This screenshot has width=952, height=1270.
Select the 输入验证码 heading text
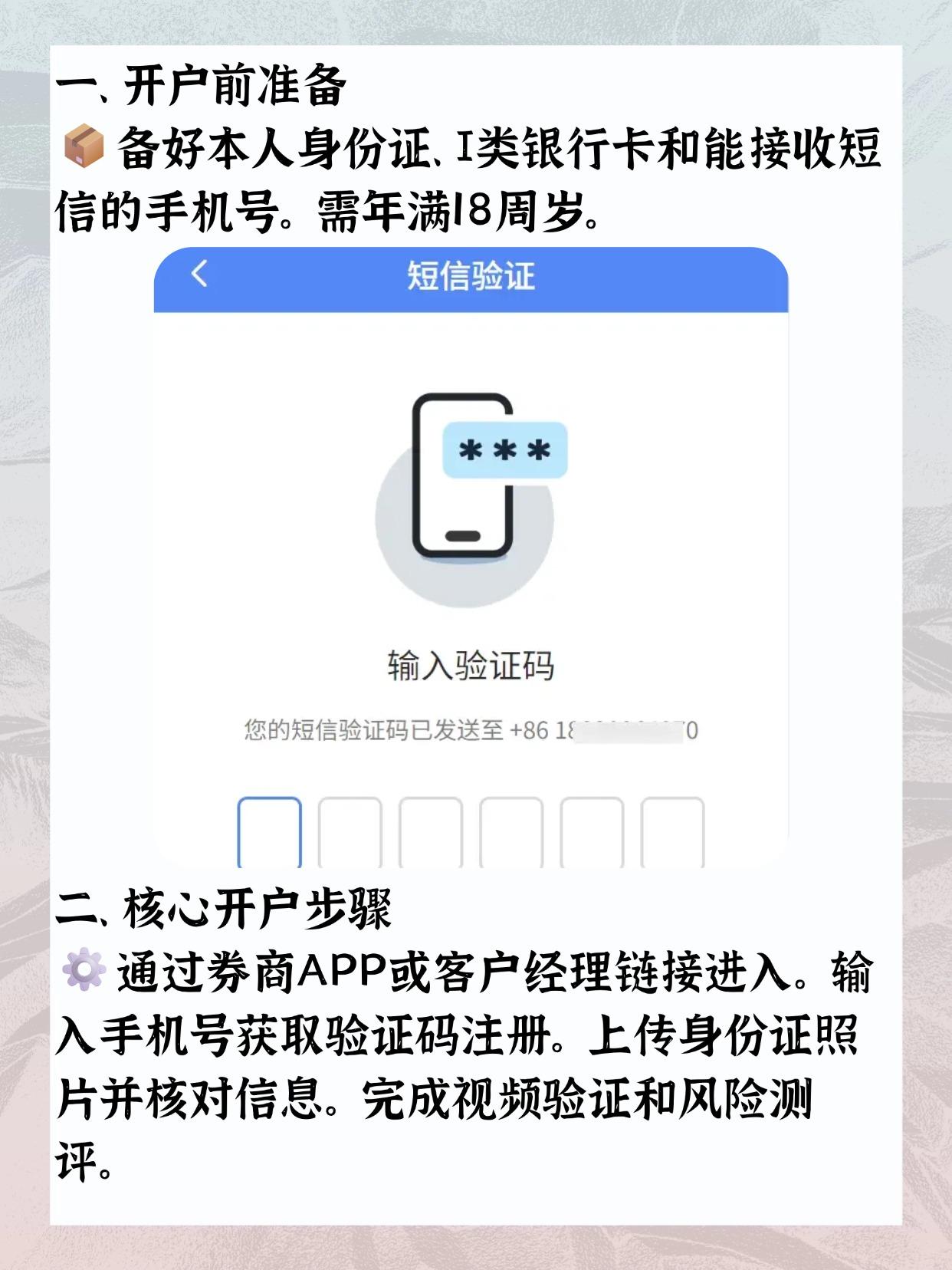tap(472, 663)
